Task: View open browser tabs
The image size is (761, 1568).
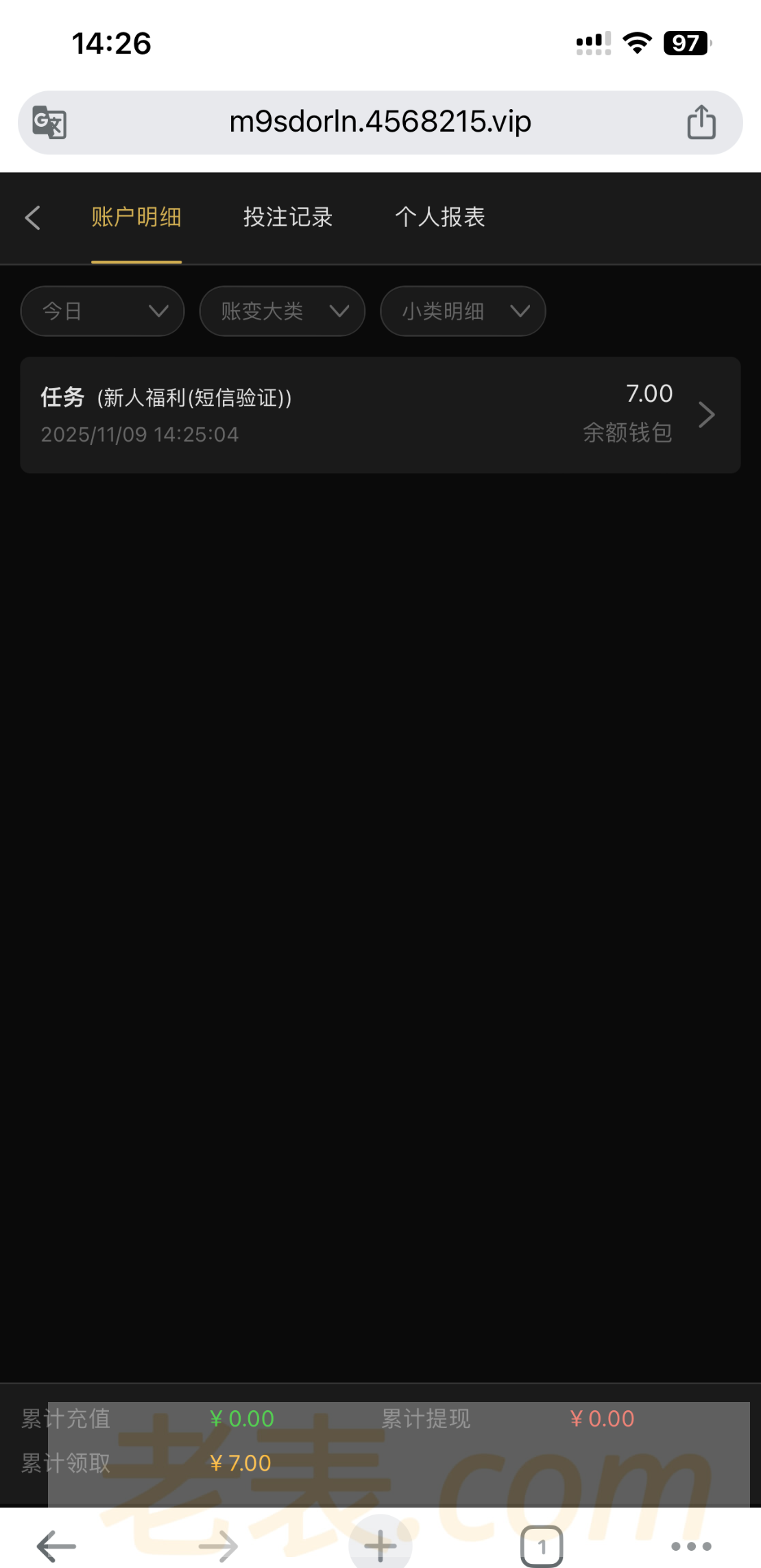Action: (x=542, y=1546)
